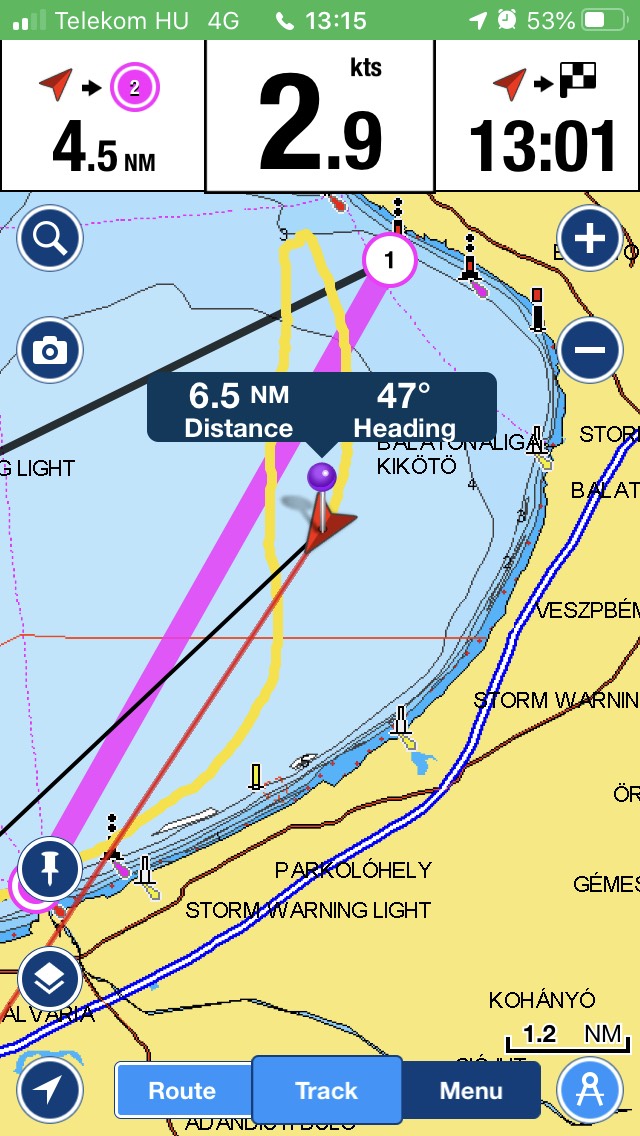The image size is (640, 1136).
Task: Zoom in with the plus button
Action: tap(590, 239)
